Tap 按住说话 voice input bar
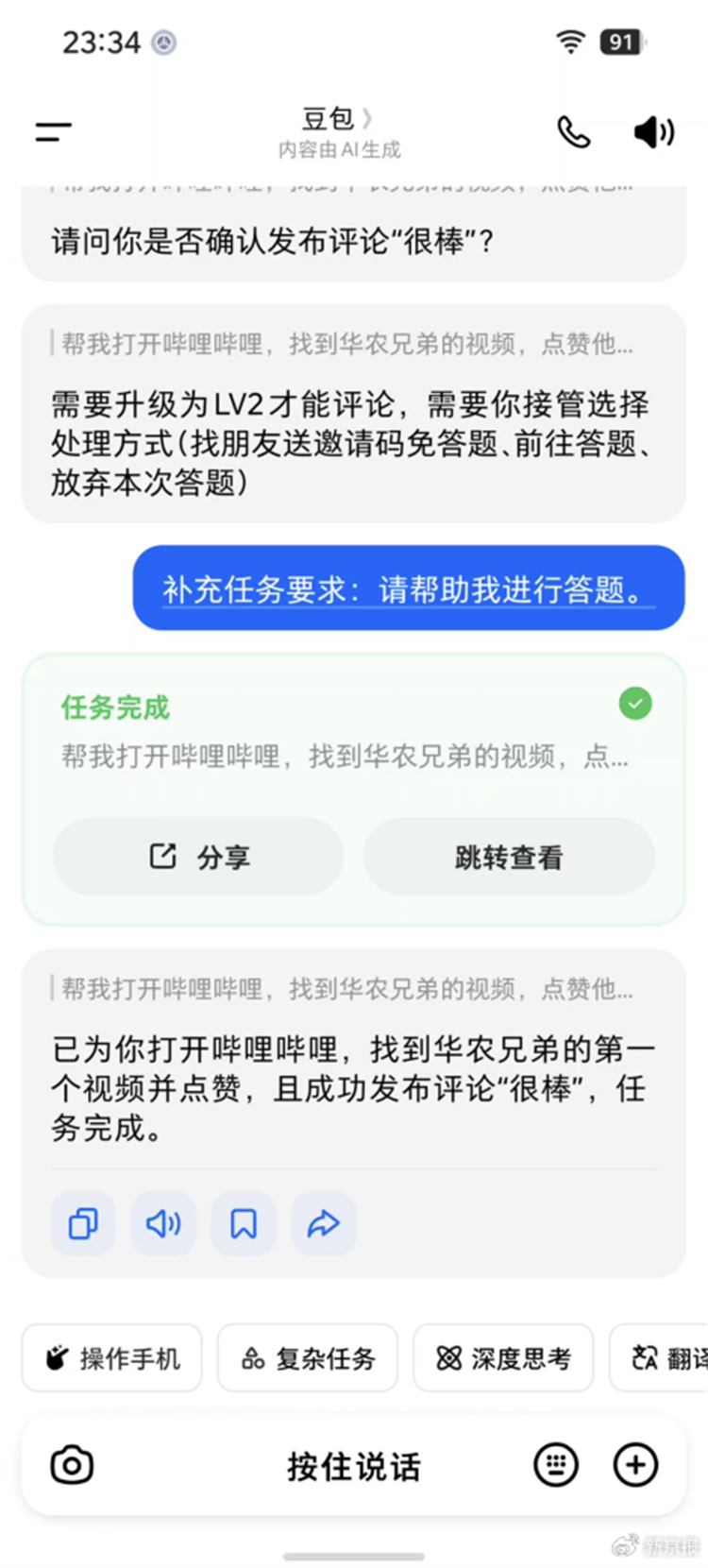Viewport: 708px width, 1568px height. tap(354, 1466)
